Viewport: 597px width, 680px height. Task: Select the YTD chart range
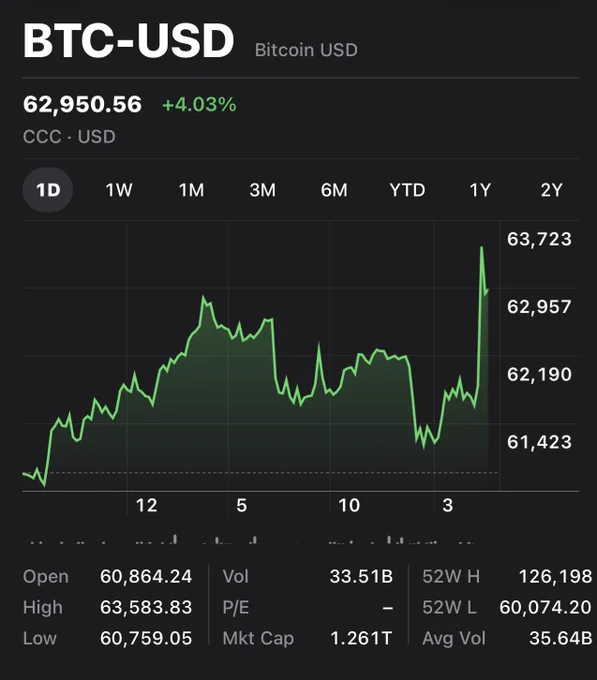pyautogui.click(x=408, y=190)
